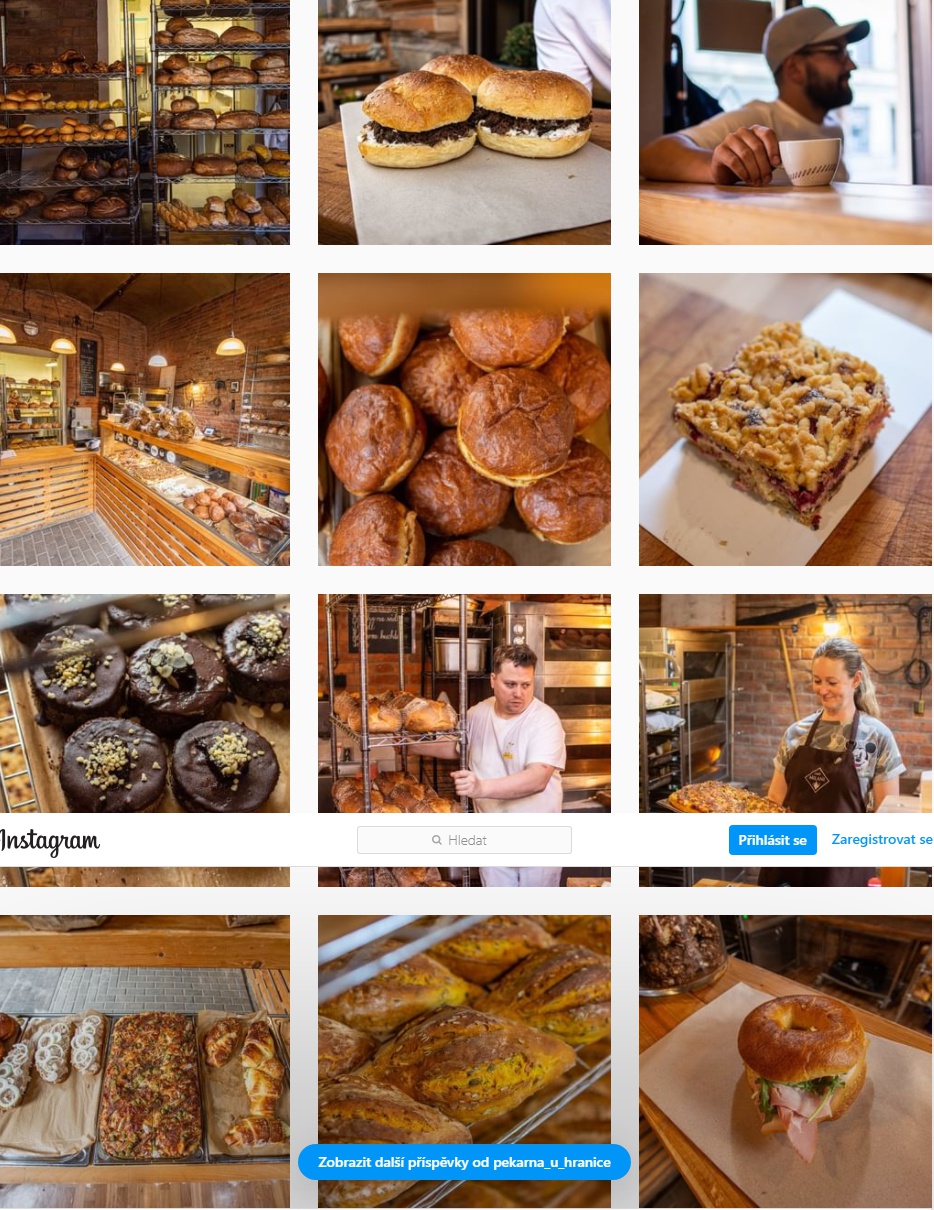This screenshot has width=934, height=1210.
Task: Tap the Přihlásit se button
Action: 772,840
